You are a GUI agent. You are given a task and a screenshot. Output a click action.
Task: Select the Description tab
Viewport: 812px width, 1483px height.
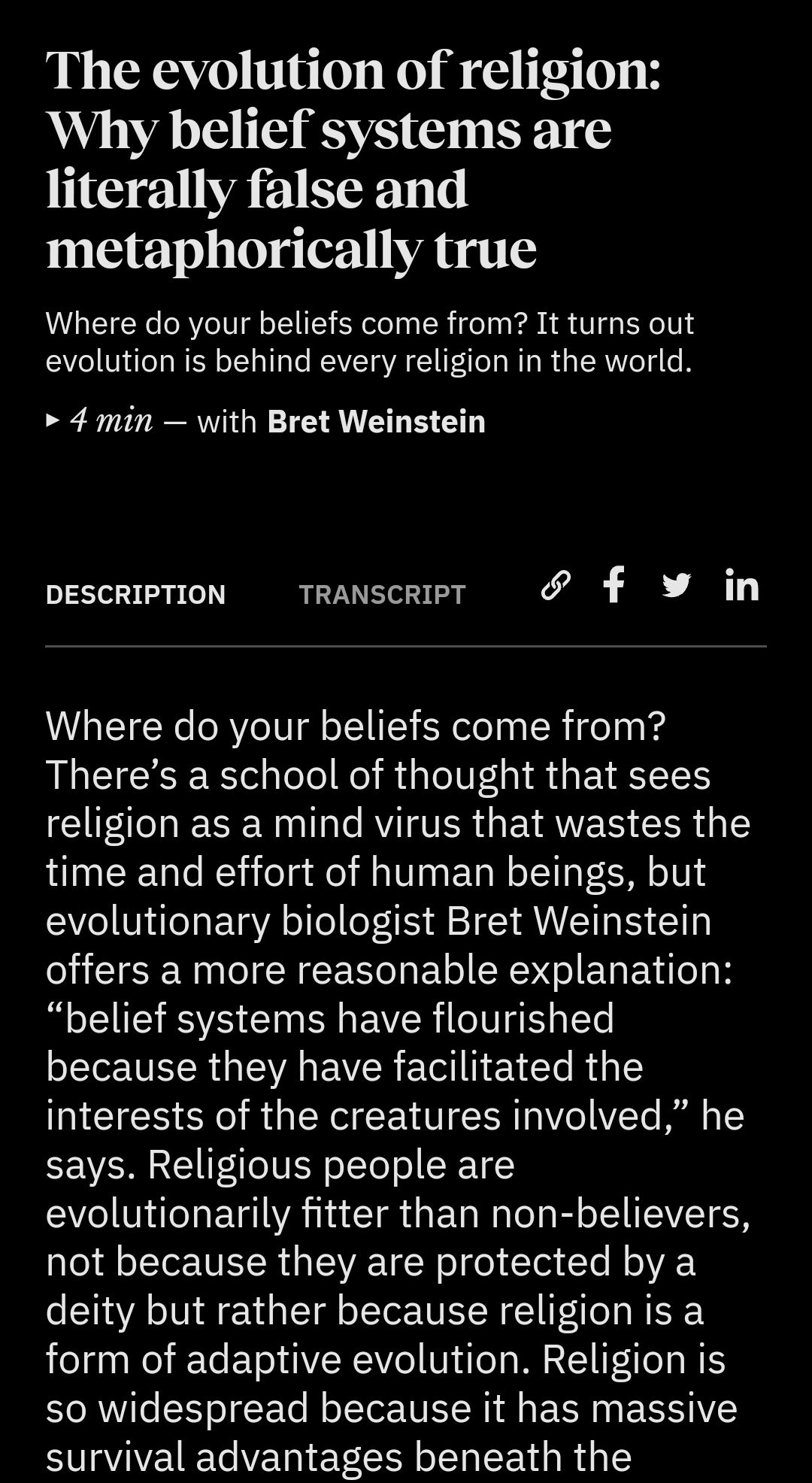[135, 595]
